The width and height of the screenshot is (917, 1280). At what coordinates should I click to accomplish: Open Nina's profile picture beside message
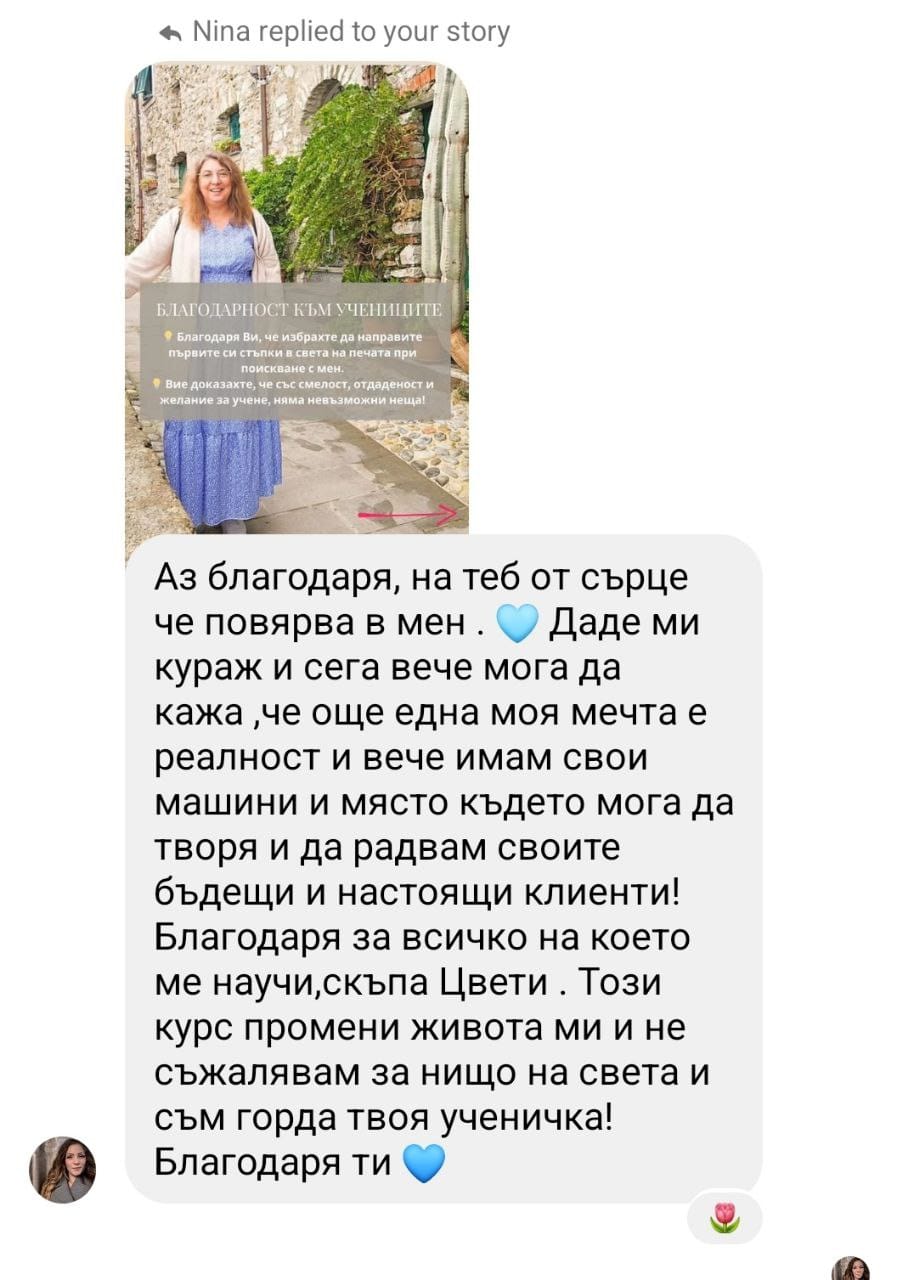pyautogui.click(x=62, y=1168)
